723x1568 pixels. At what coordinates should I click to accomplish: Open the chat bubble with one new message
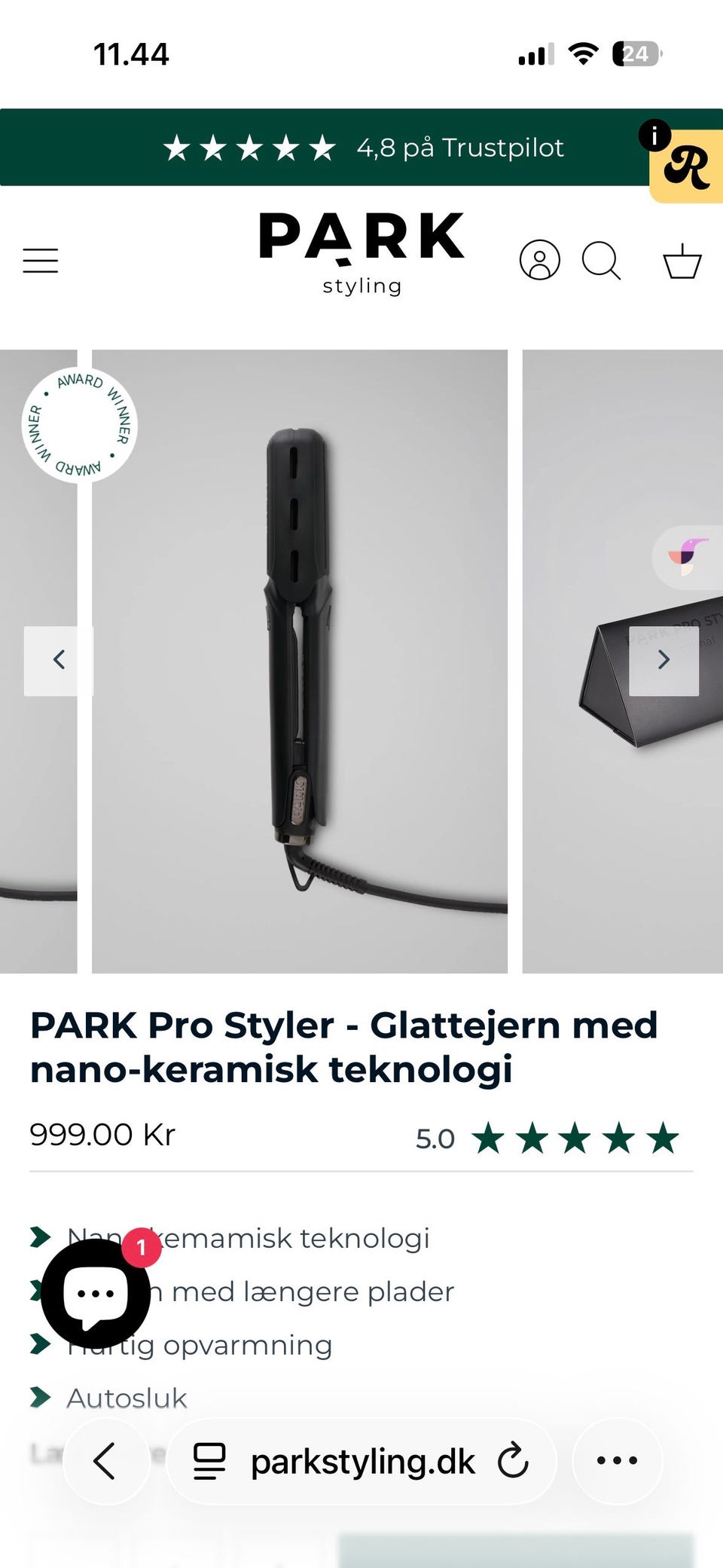point(96,1293)
